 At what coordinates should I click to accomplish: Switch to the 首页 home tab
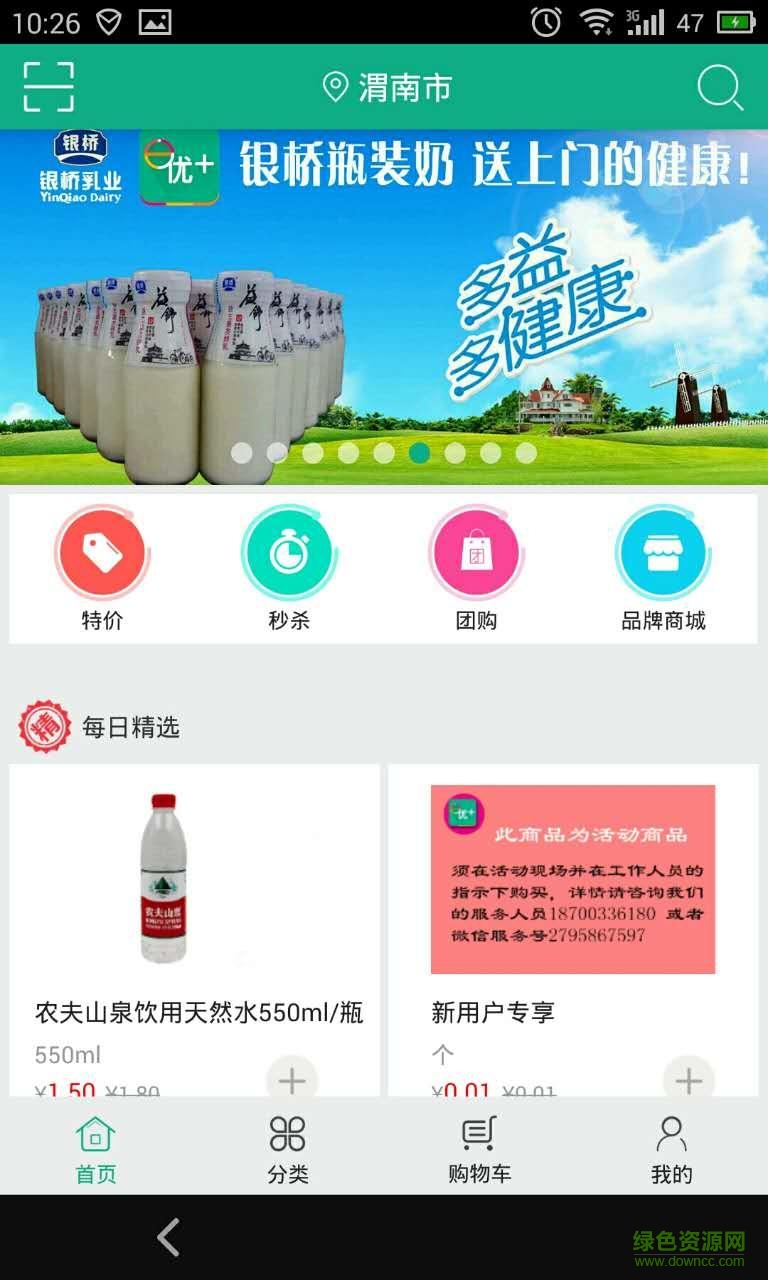(96, 1148)
